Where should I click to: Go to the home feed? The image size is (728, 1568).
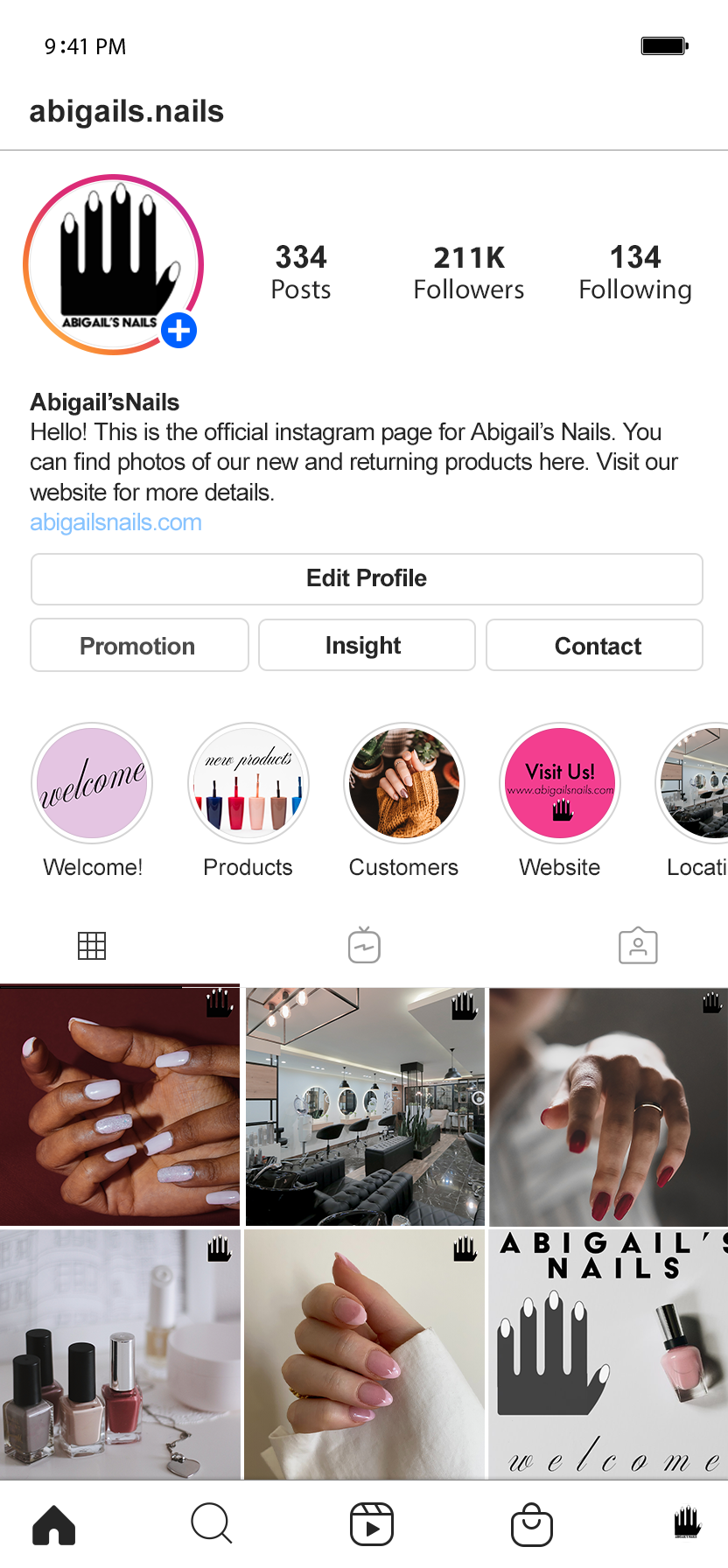click(54, 1525)
